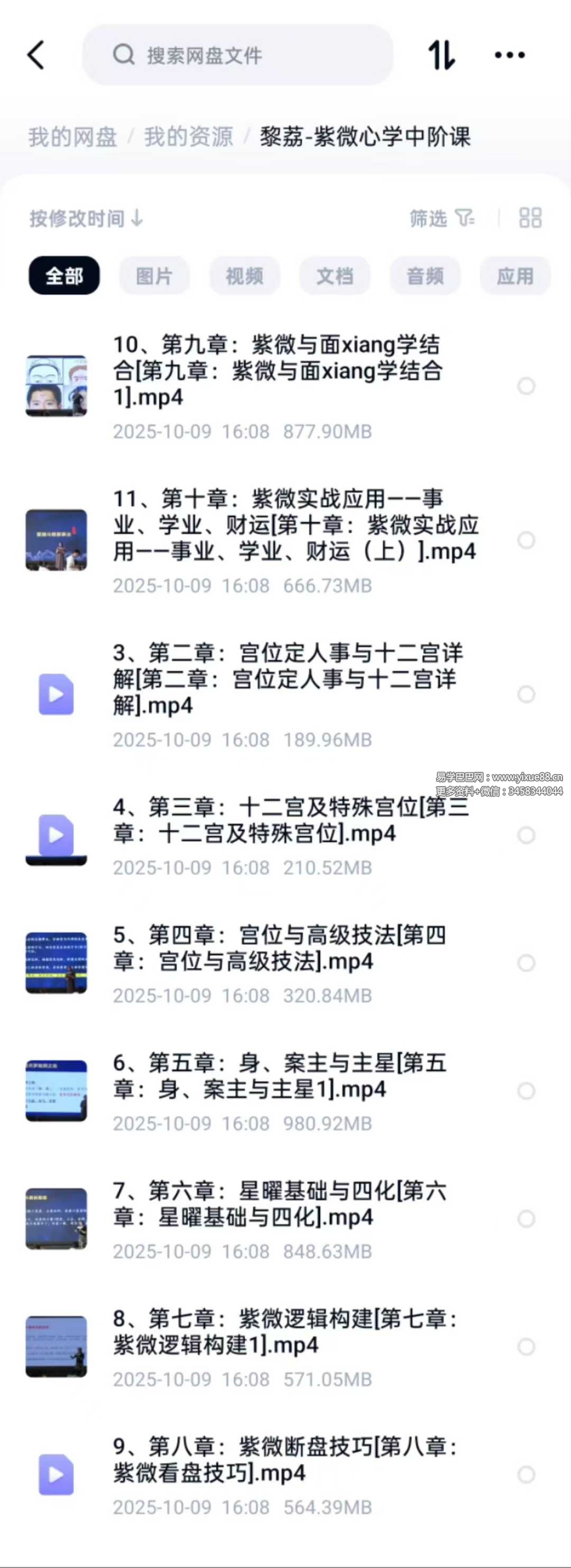This screenshot has height=1568, width=571.
Task: Navigate to 我的网盘 in the breadcrumb
Action: (x=72, y=137)
